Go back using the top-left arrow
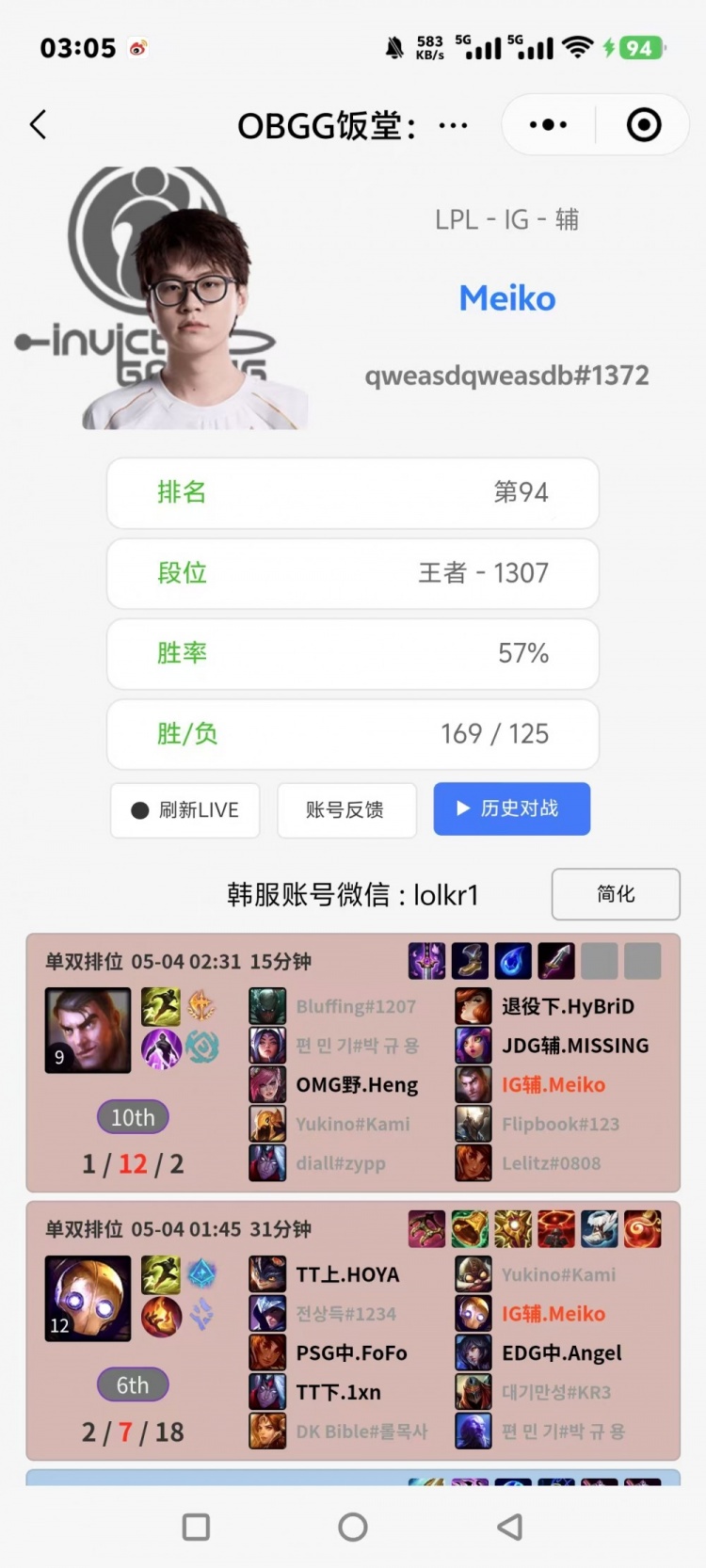Screen dimensions: 706x1568 [39, 124]
